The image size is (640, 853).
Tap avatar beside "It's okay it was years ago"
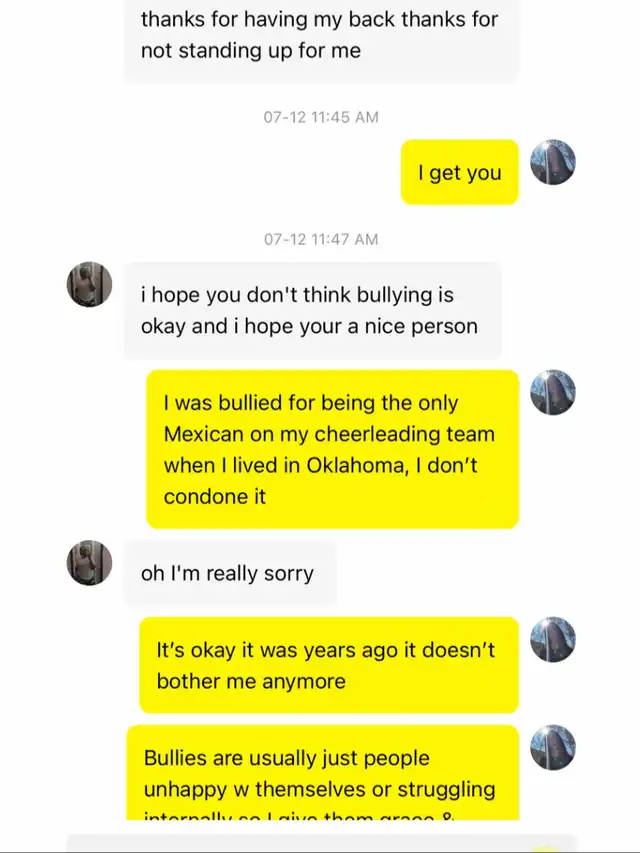click(553, 640)
